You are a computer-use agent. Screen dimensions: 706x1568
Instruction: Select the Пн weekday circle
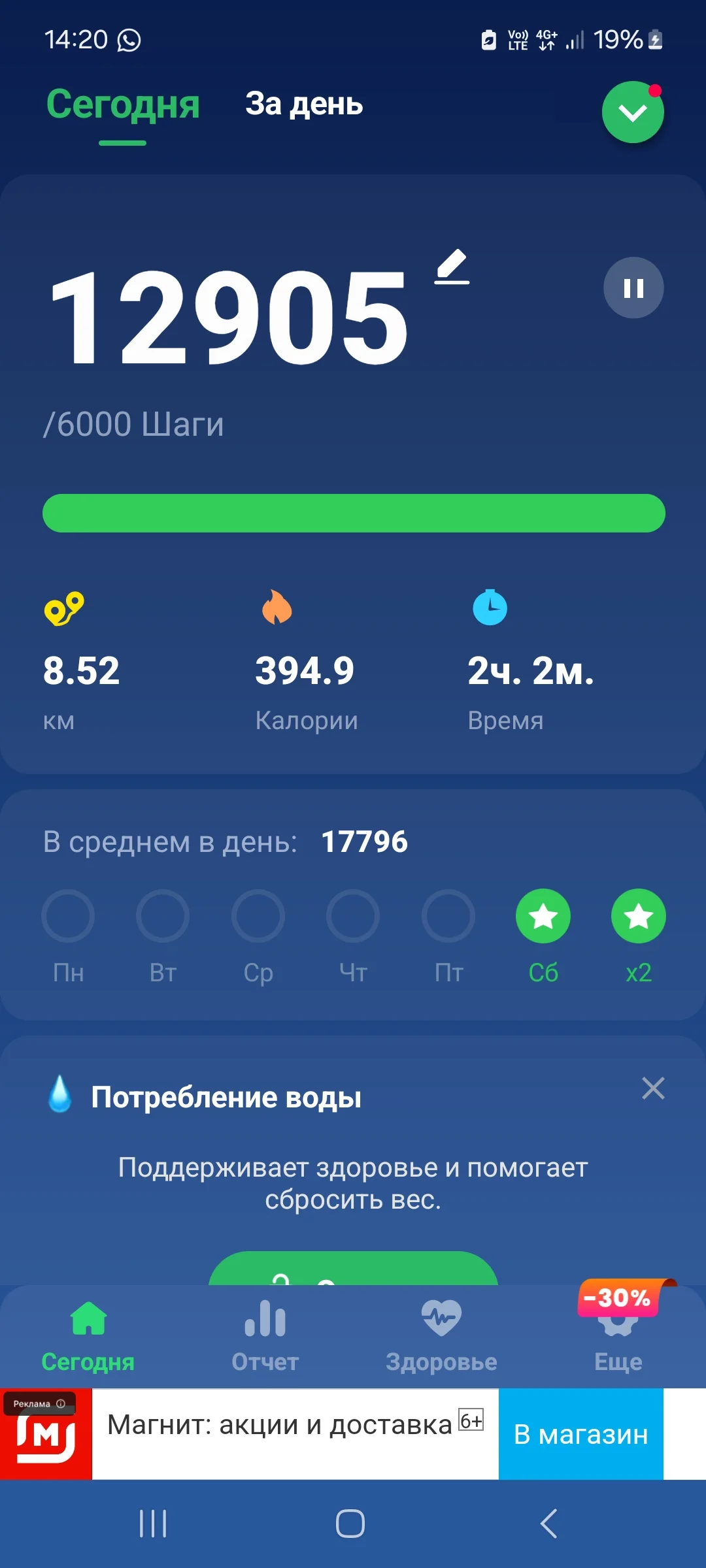click(68, 915)
